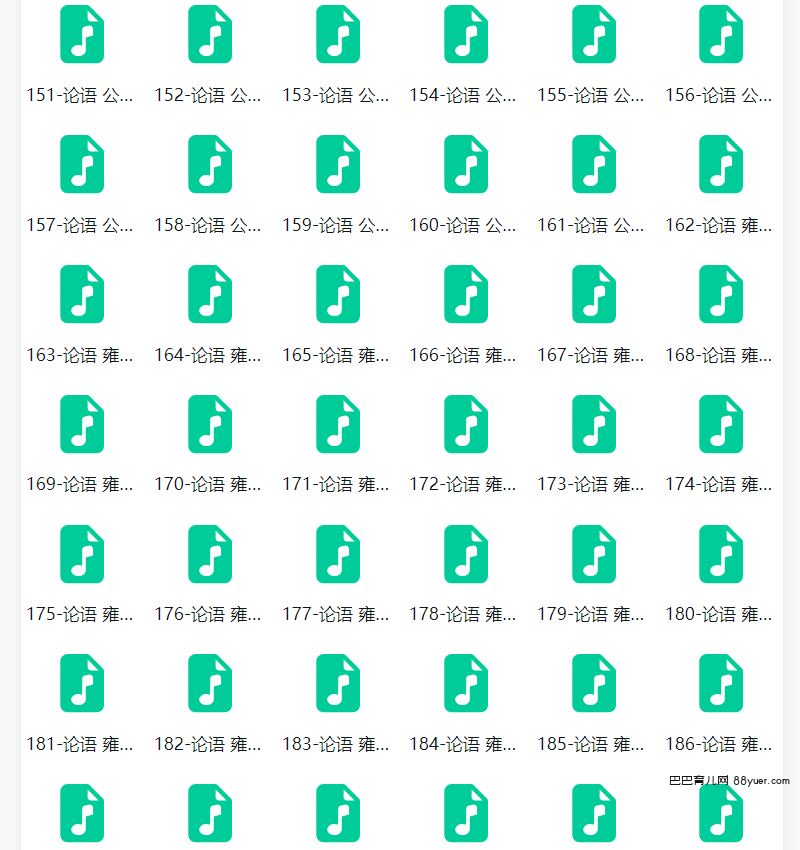Image resolution: width=800 pixels, height=850 pixels.
Task: Select the 156-论语 audio file
Action: coord(721,35)
